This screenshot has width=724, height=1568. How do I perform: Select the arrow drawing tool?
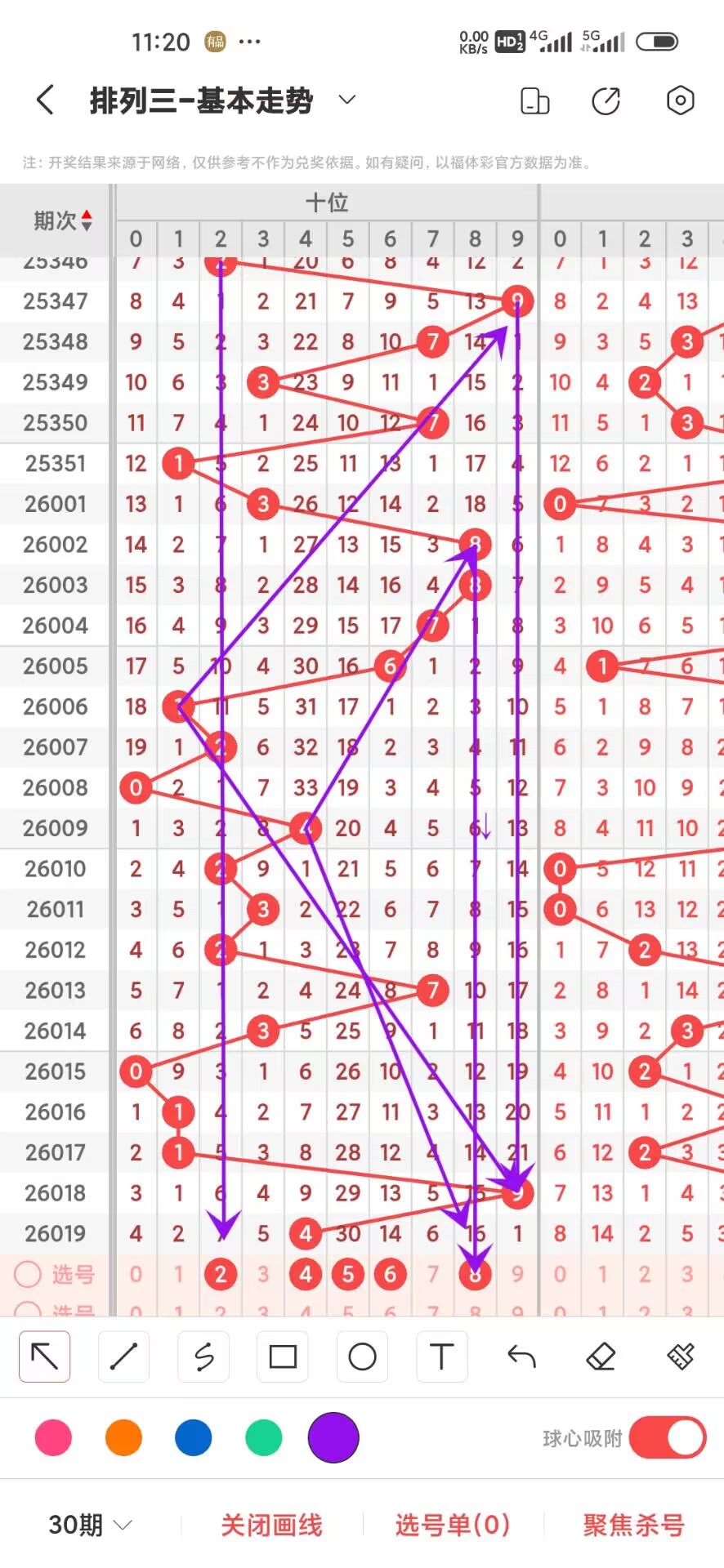(x=44, y=1356)
